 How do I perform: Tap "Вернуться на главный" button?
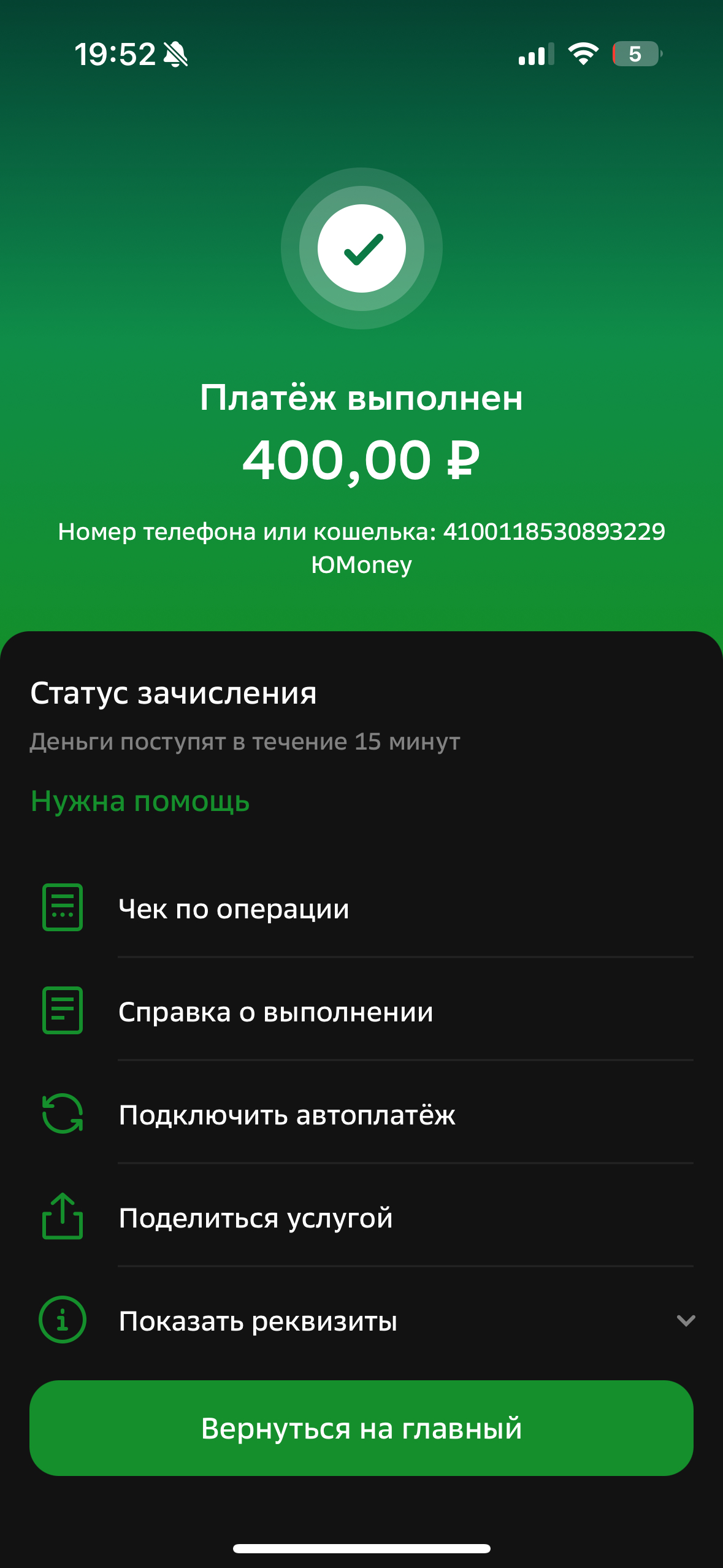(361, 1428)
